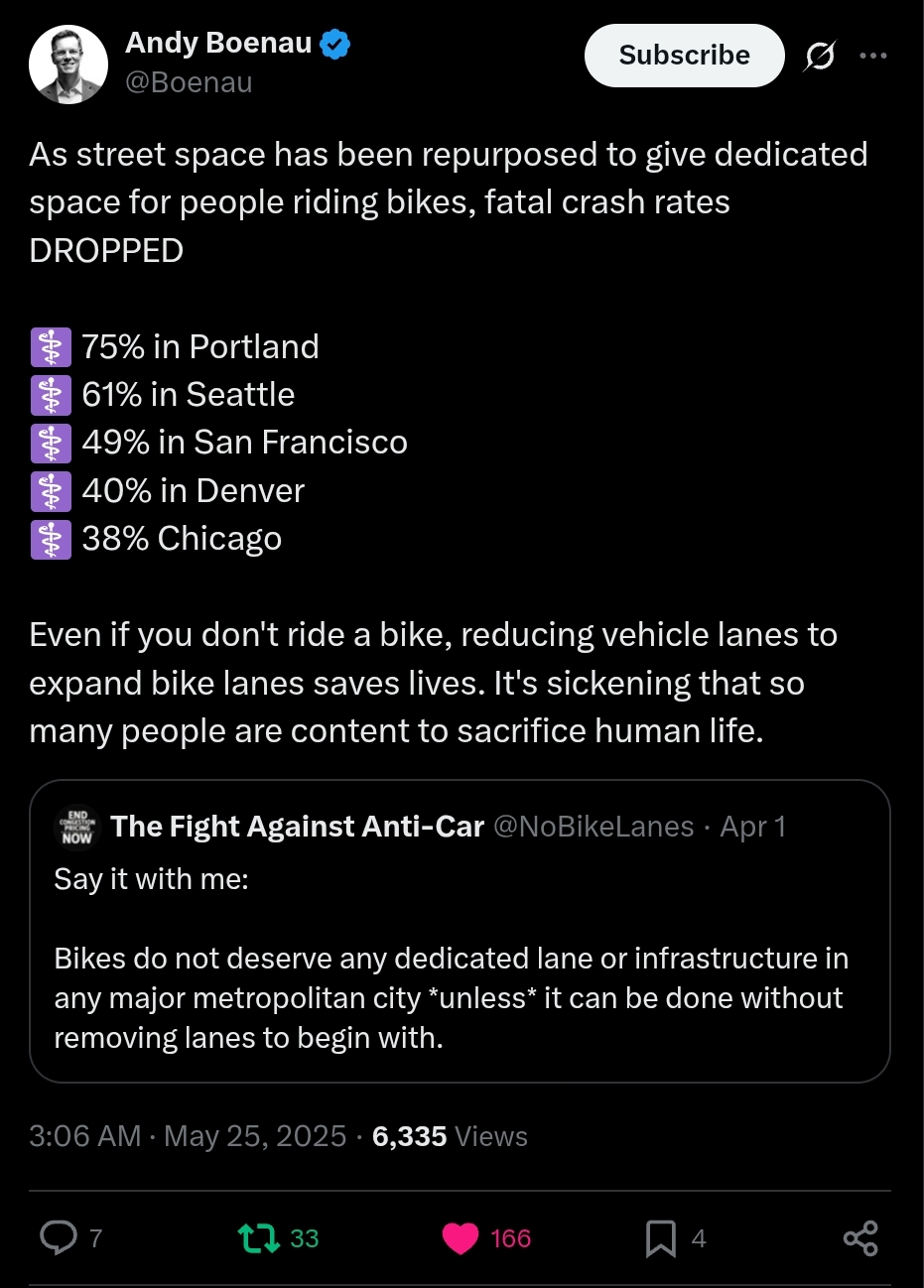Share this post
The image size is (924, 1288).
tap(860, 1237)
